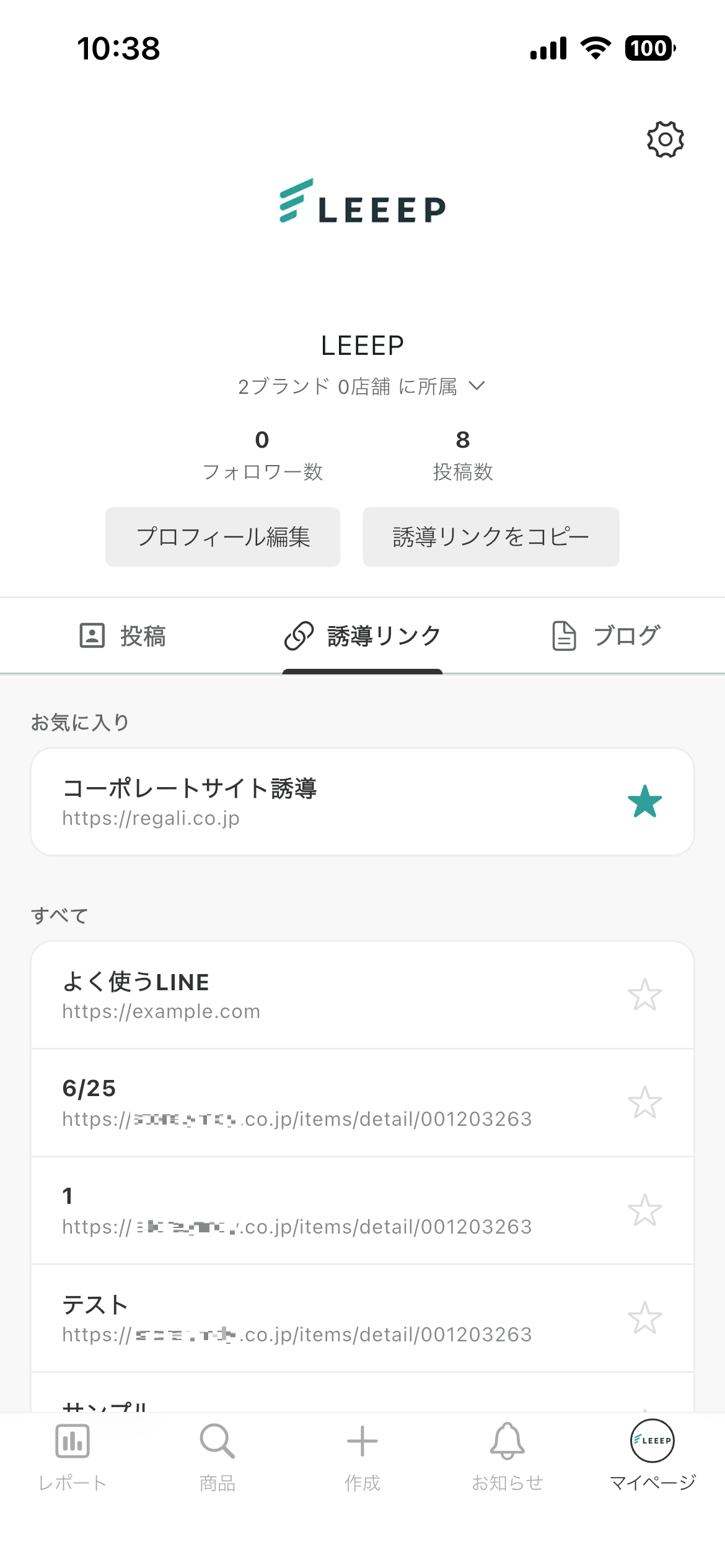The height and width of the screenshot is (1568, 725).
Task: Unfavorite the コーポレートサイト誘導 star
Action: 644,801
